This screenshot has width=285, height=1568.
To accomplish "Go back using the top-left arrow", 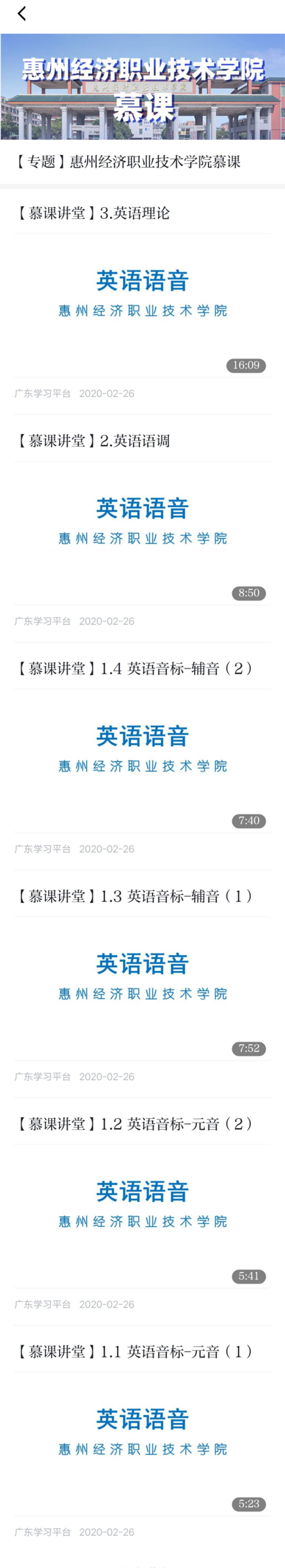I will click(x=22, y=13).
